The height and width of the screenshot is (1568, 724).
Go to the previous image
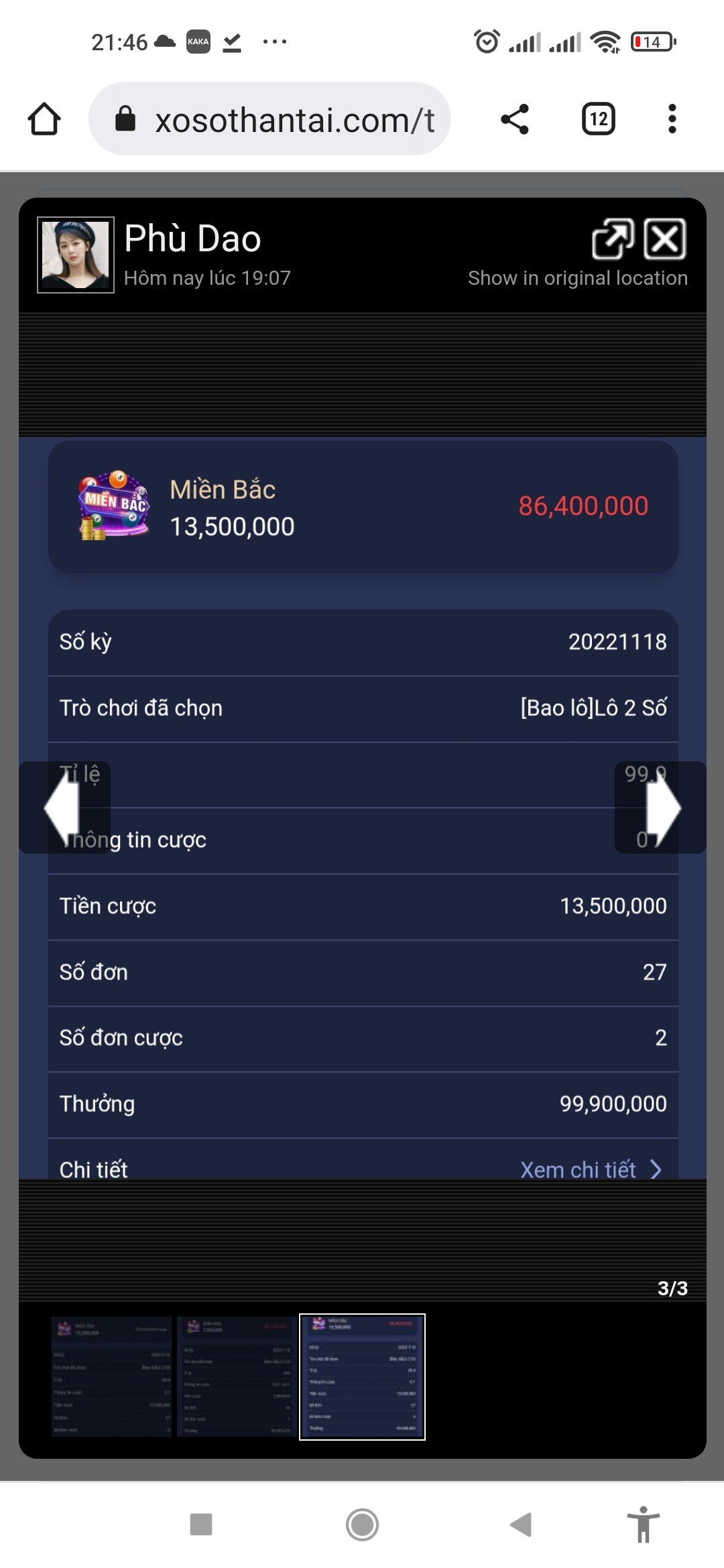pyautogui.click(x=63, y=807)
